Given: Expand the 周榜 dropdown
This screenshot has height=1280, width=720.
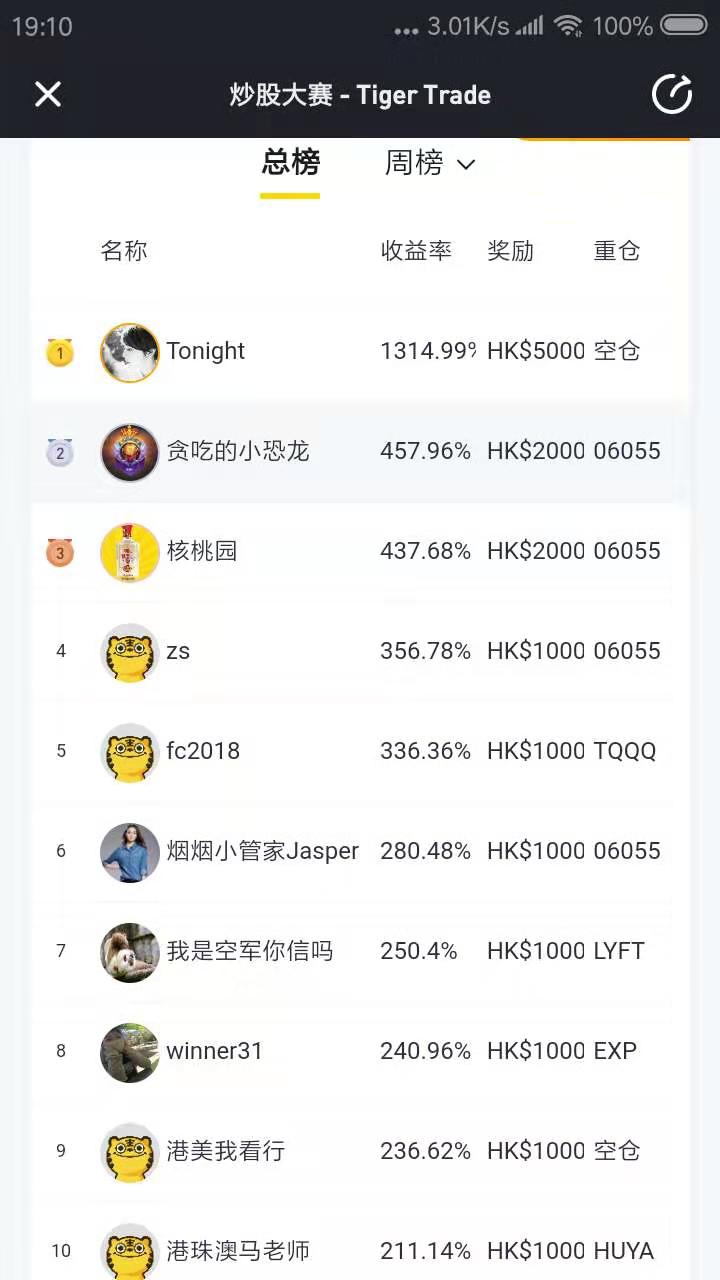Looking at the screenshot, I should point(430,163).
